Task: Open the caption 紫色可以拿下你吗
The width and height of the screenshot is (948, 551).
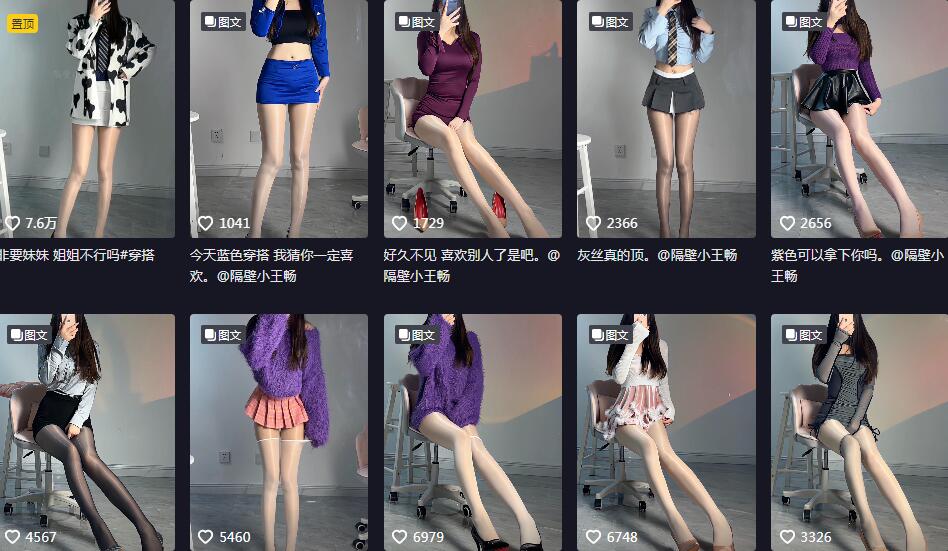Action: 856,265
